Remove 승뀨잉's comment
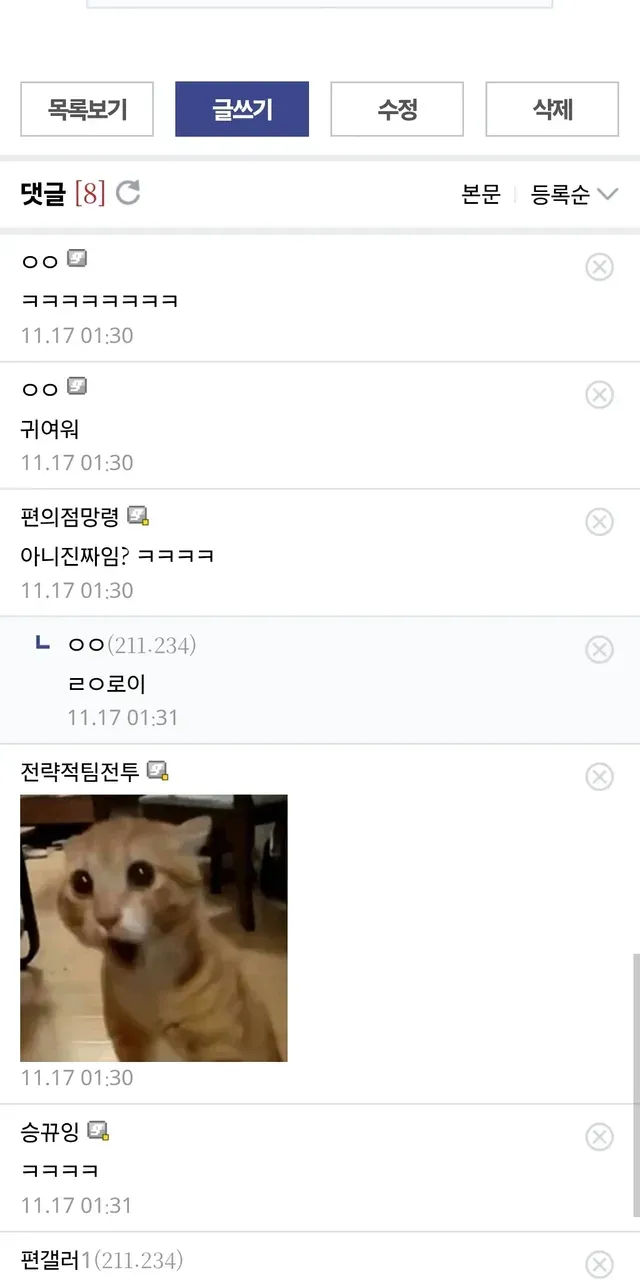Viewport: 640px width, 1280px height. click(x=599, y=1137)
